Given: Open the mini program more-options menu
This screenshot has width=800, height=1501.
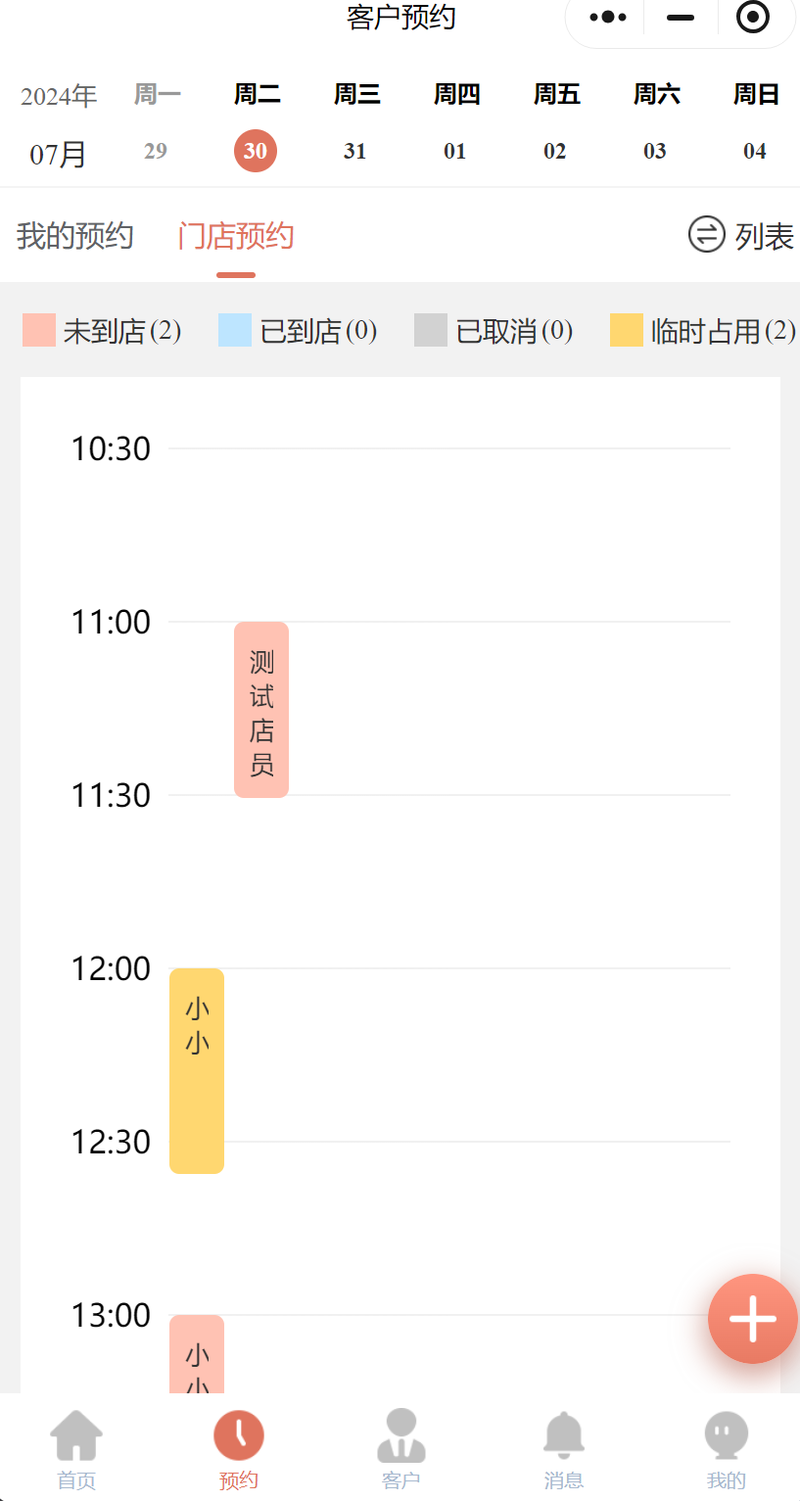Looking at the screenshot, I should pos(608,18).
